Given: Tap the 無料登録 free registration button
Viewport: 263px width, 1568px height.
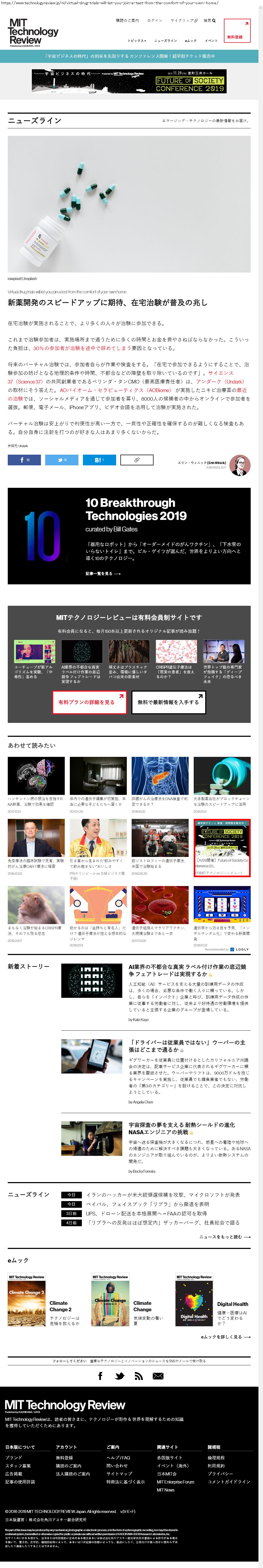Looking at the screenshot, I should click(236, 30).
